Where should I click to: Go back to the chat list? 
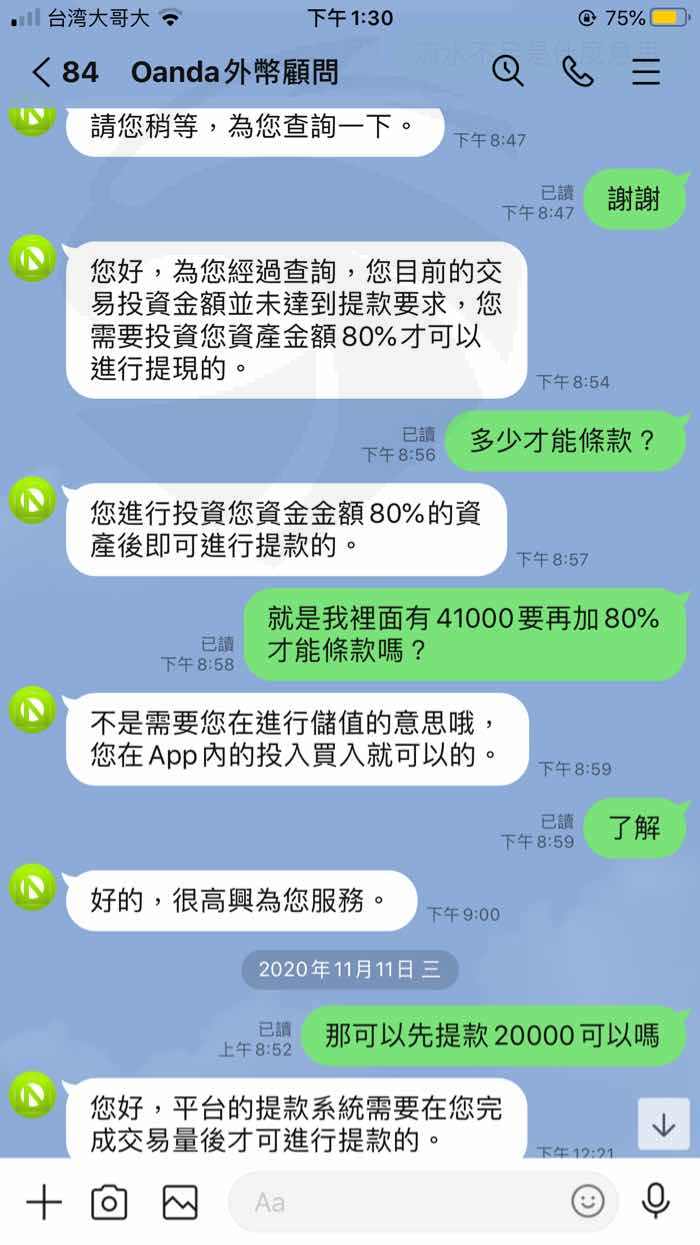pyautogui.click(x=41, y=72)
